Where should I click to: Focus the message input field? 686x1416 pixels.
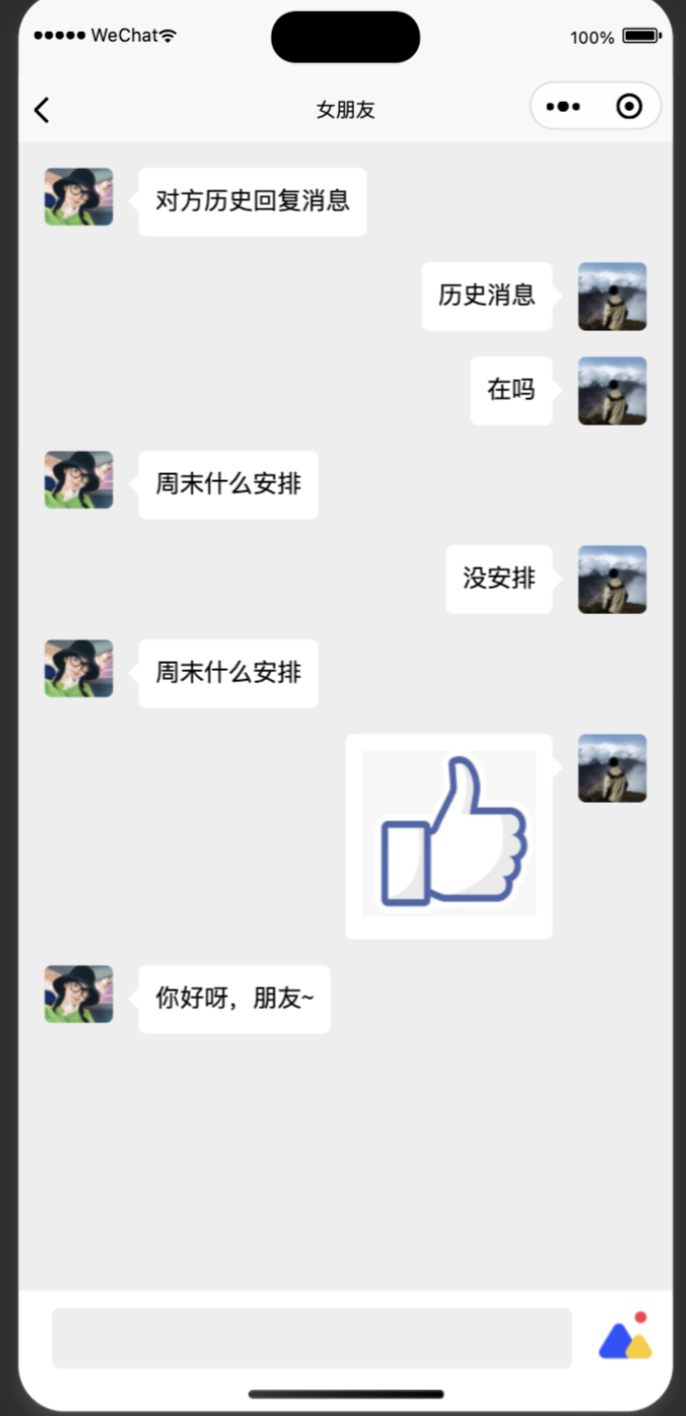pos(311,1337)
